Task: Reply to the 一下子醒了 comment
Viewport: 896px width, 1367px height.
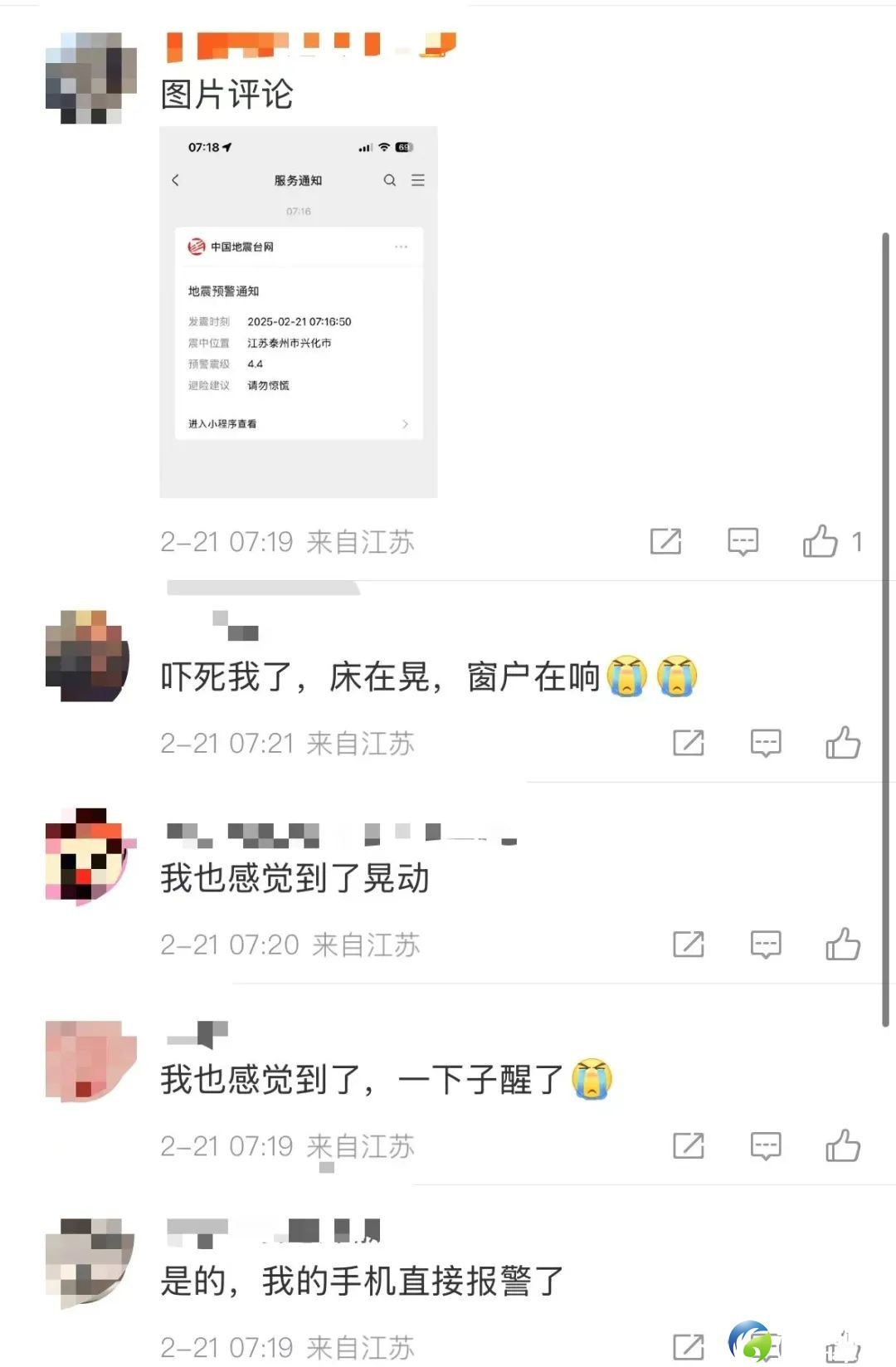Action: pyautogui.click(x=765, y=1146)
